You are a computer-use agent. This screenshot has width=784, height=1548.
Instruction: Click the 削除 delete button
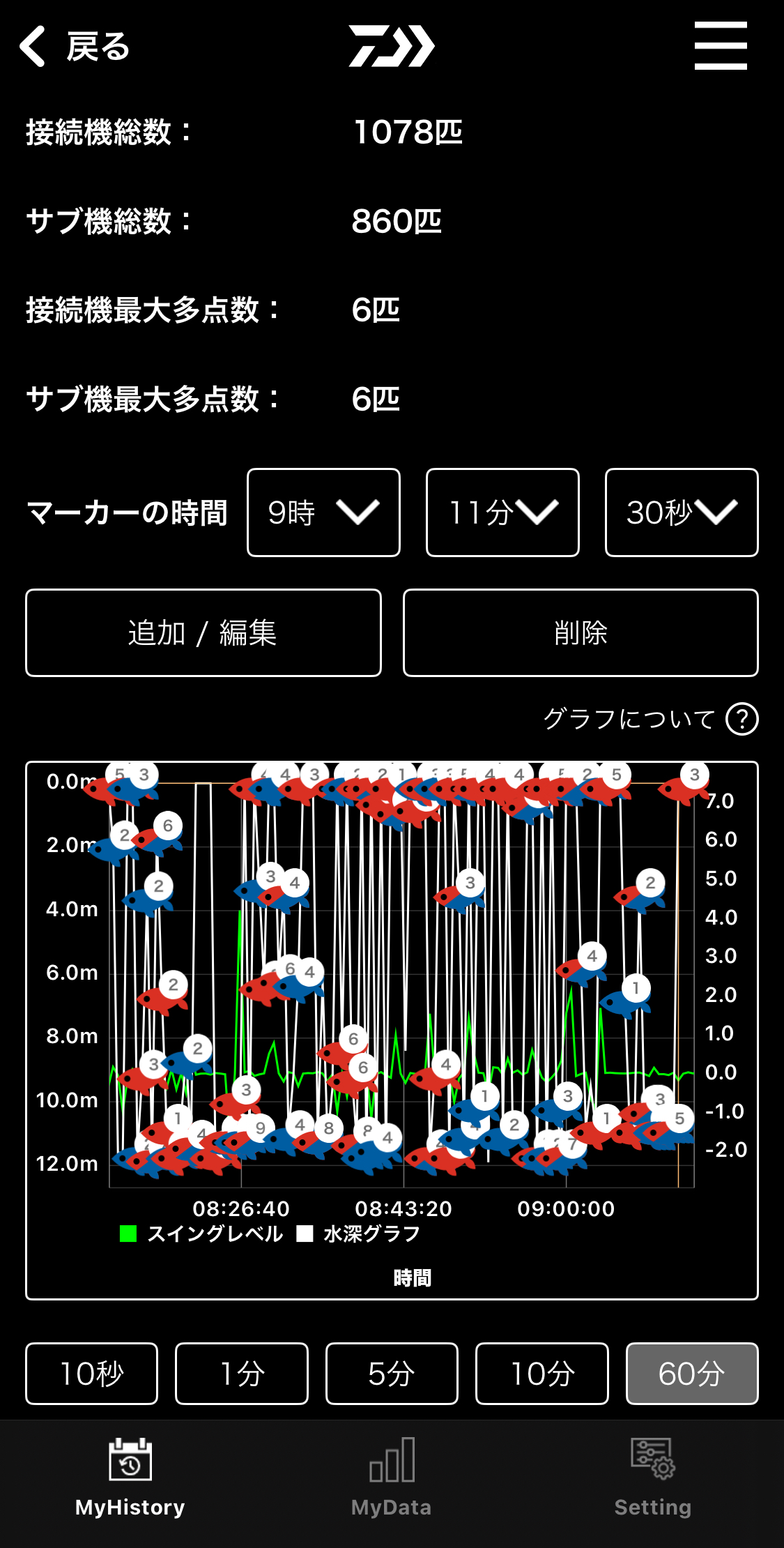pos(580,632)
